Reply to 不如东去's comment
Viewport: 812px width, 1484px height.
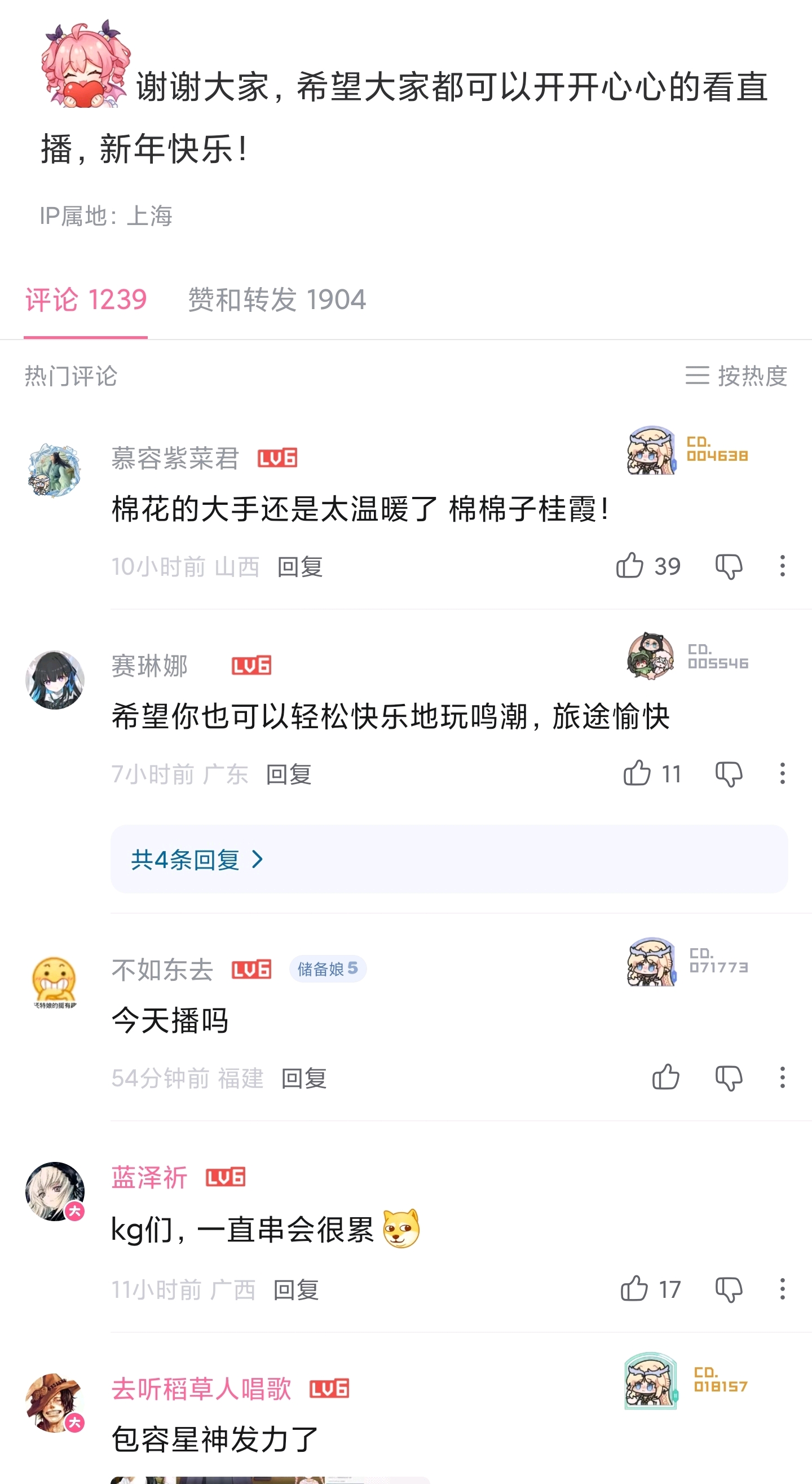[x=303, y=1078]
